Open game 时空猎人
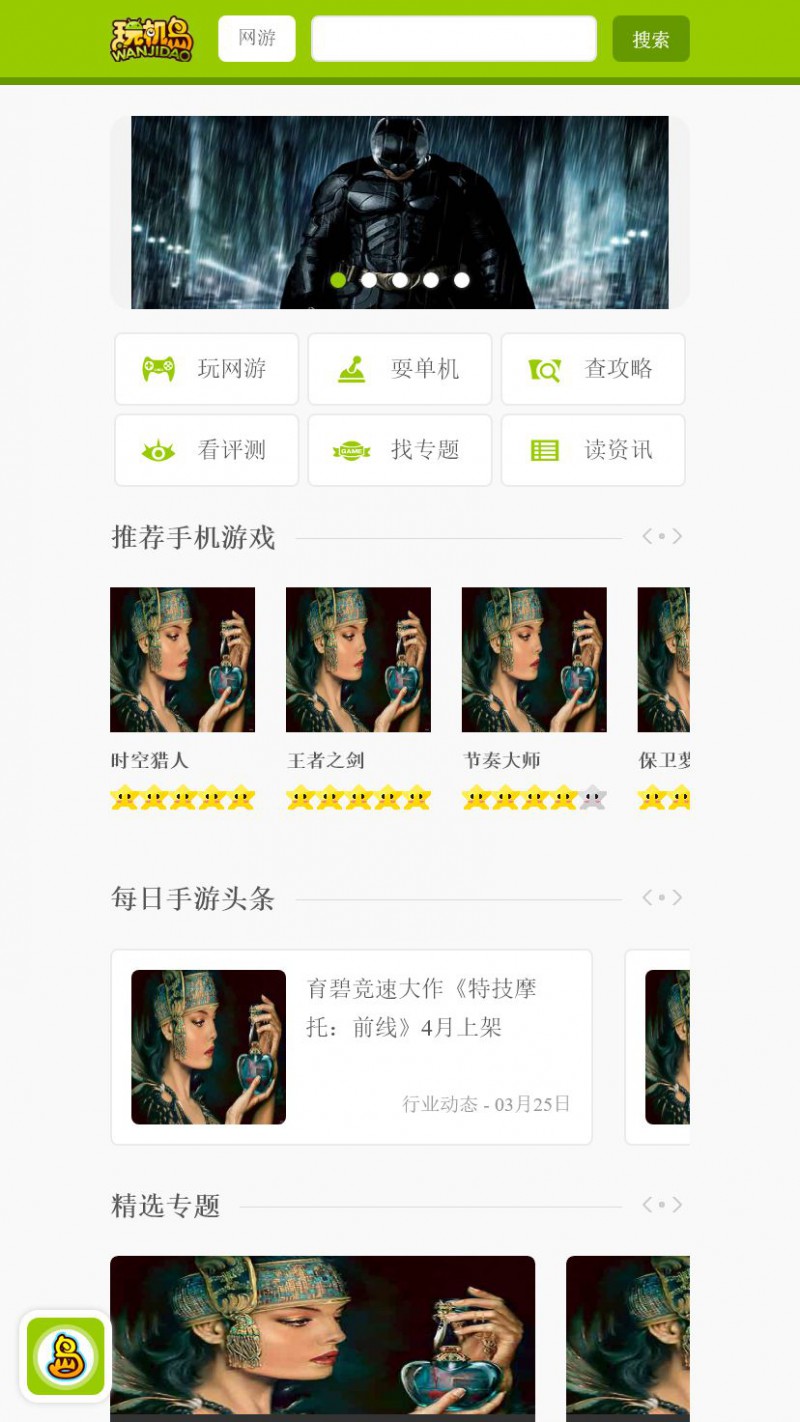Image resolution: width=800 pixels, height=1422 pixels. (x=182, y=660)
